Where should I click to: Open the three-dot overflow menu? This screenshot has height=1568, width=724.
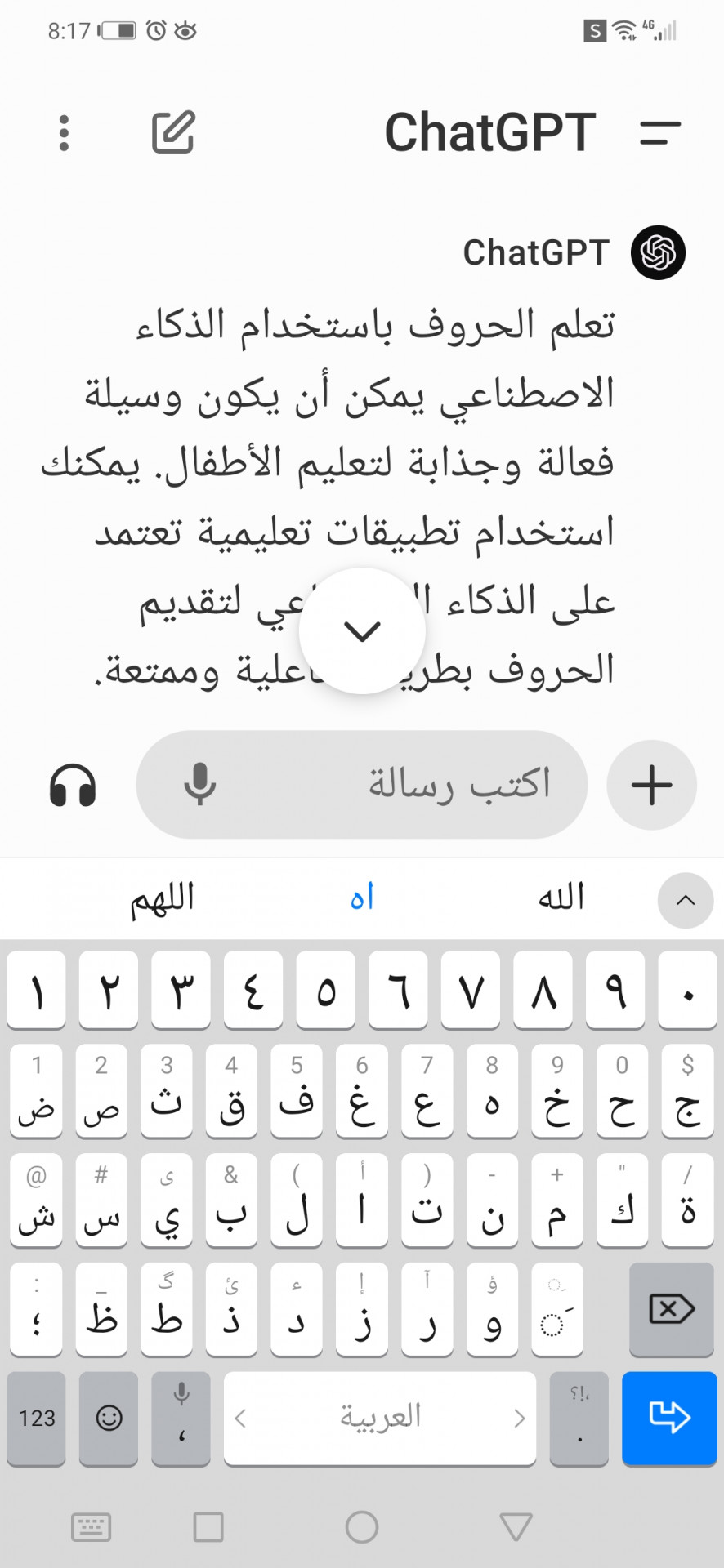tap(65, 133)
